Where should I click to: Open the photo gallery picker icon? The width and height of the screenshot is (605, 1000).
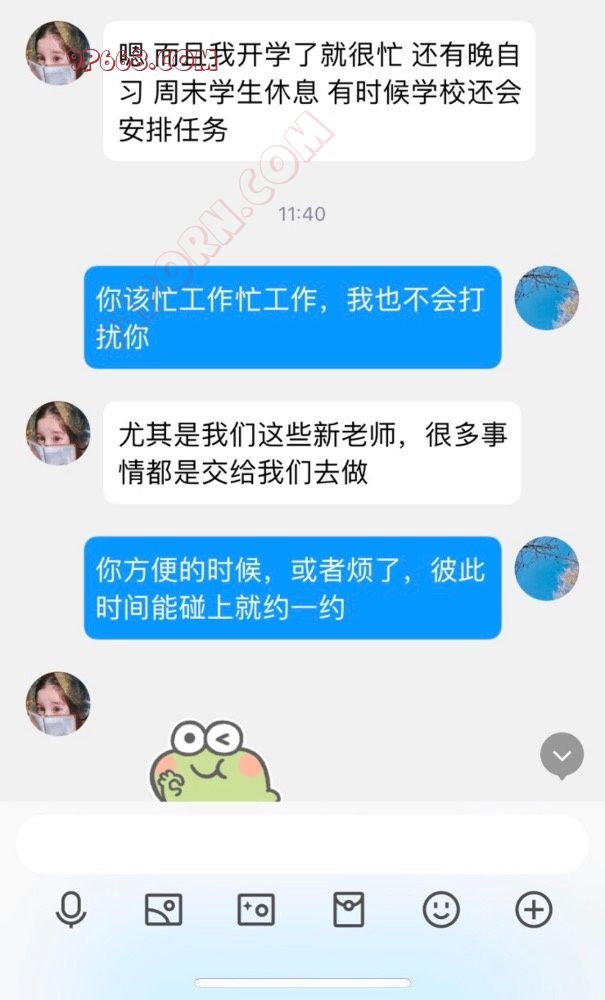tap(163, 909)
